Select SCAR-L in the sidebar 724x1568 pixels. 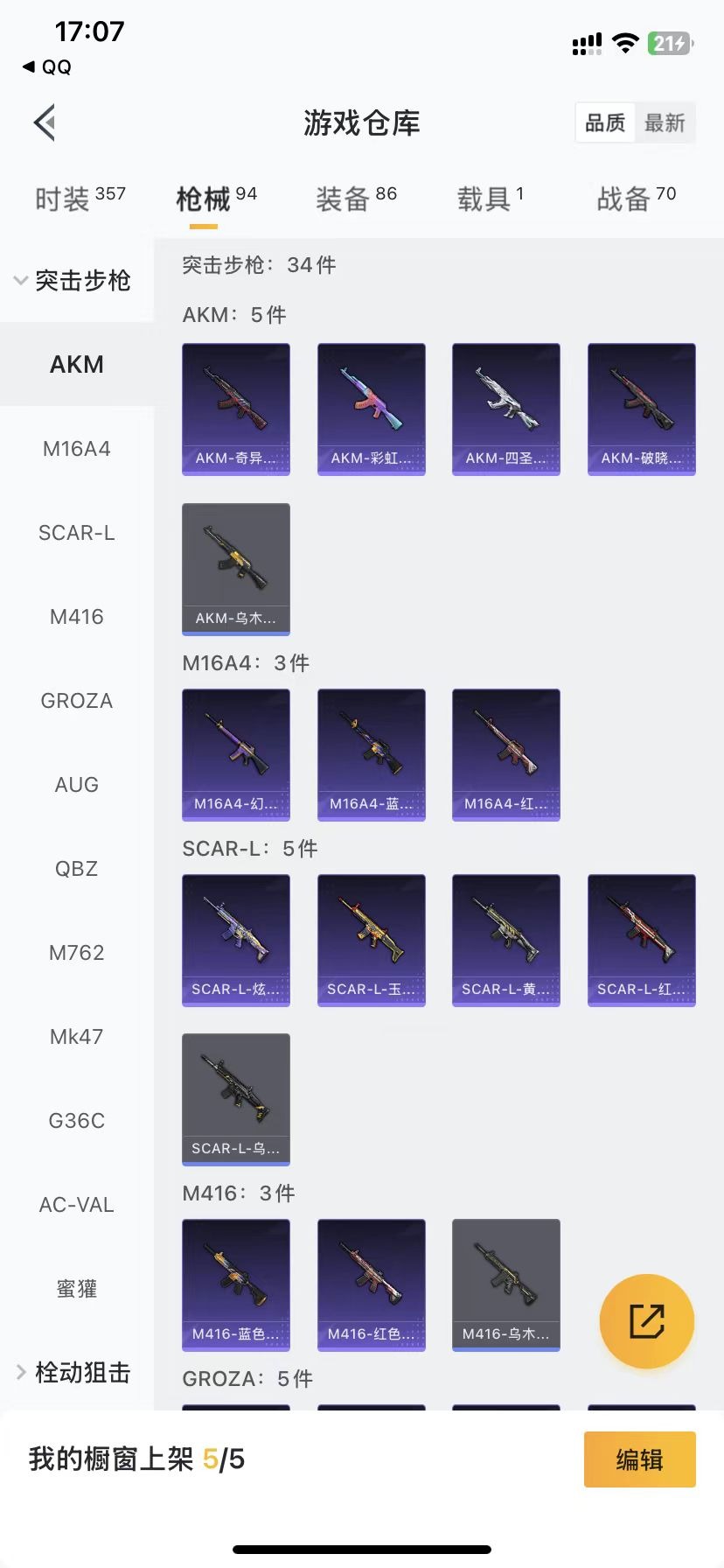[77, 533]
